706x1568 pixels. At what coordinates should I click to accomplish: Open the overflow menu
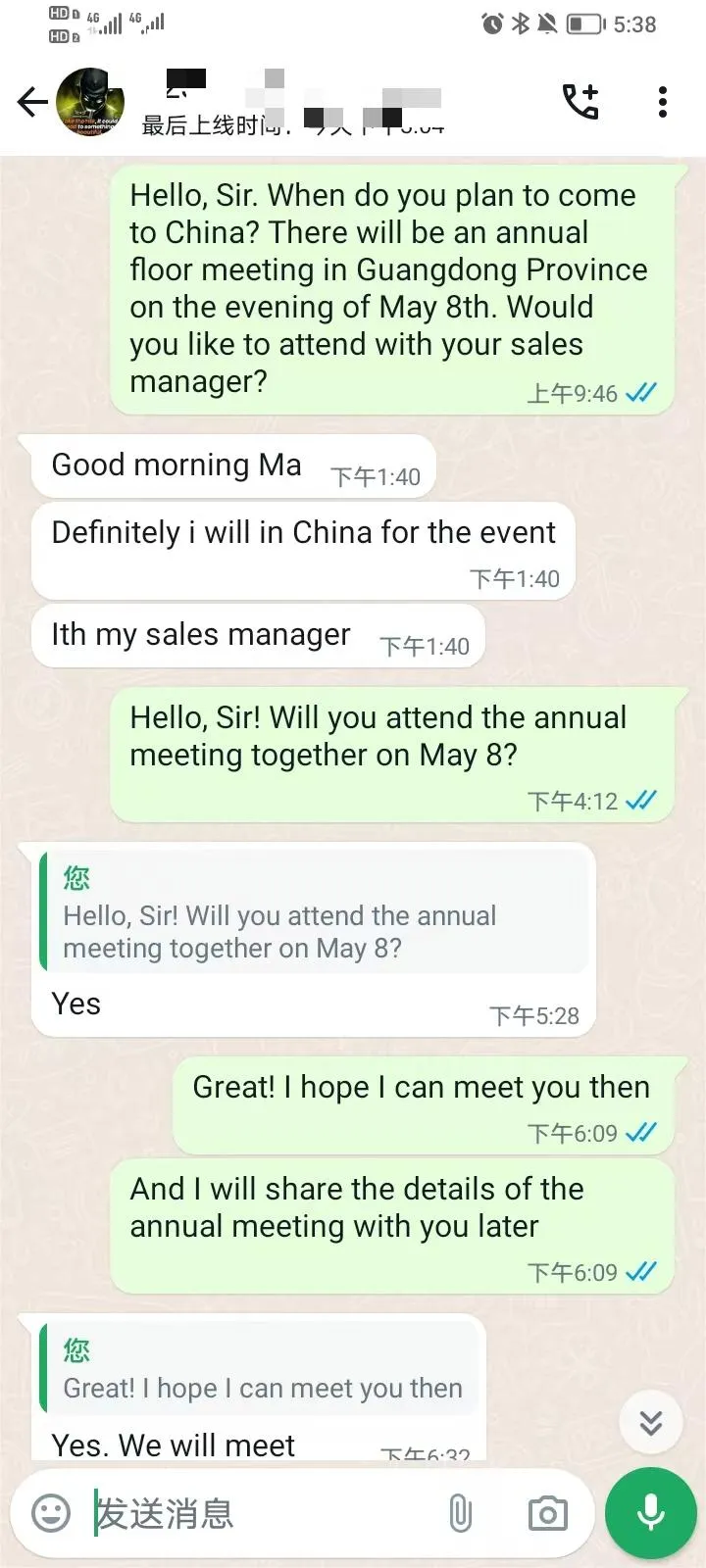click(663, 102)
